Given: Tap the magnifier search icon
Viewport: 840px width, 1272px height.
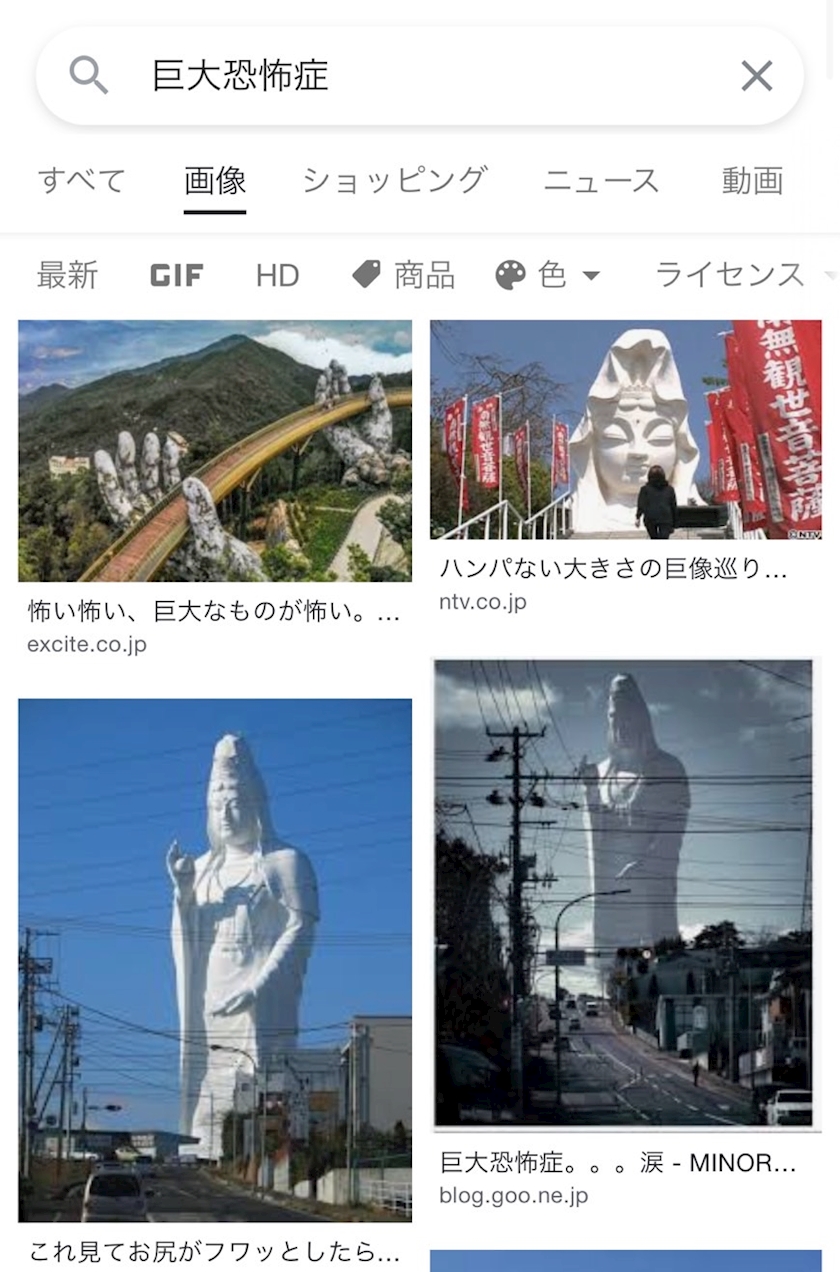Looking at the screenshot, I should [x=88, y=76].
